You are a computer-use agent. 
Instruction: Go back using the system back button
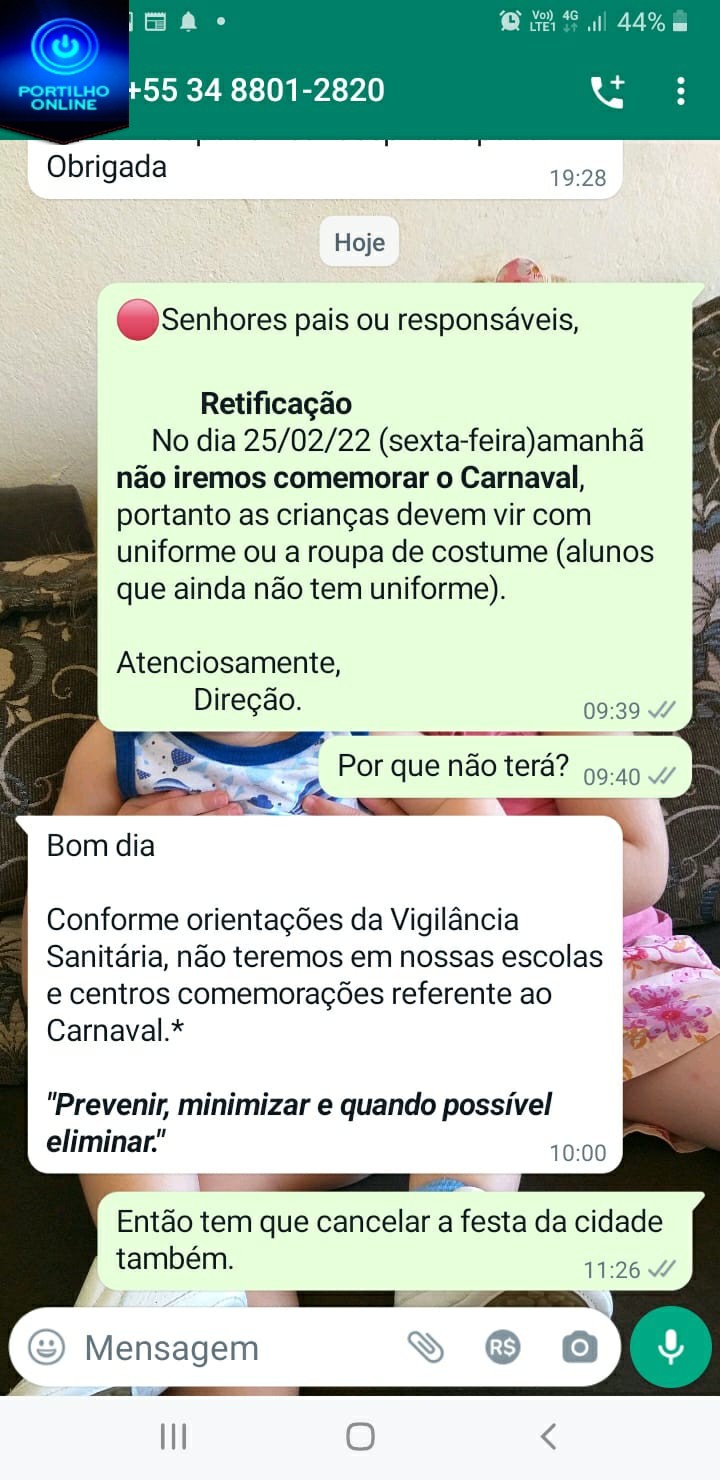click(x=547, y=1437)
